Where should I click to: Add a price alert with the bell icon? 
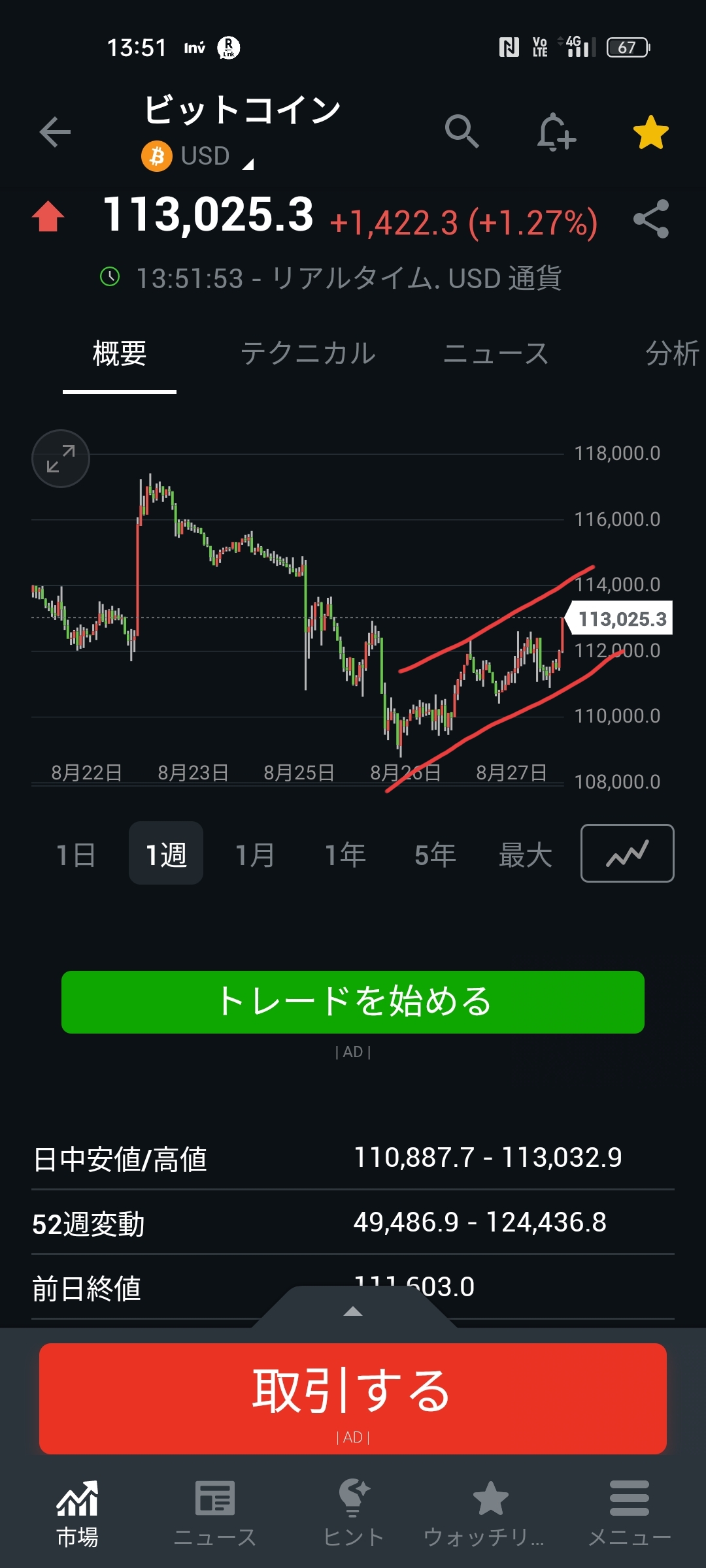click(556, 132)
